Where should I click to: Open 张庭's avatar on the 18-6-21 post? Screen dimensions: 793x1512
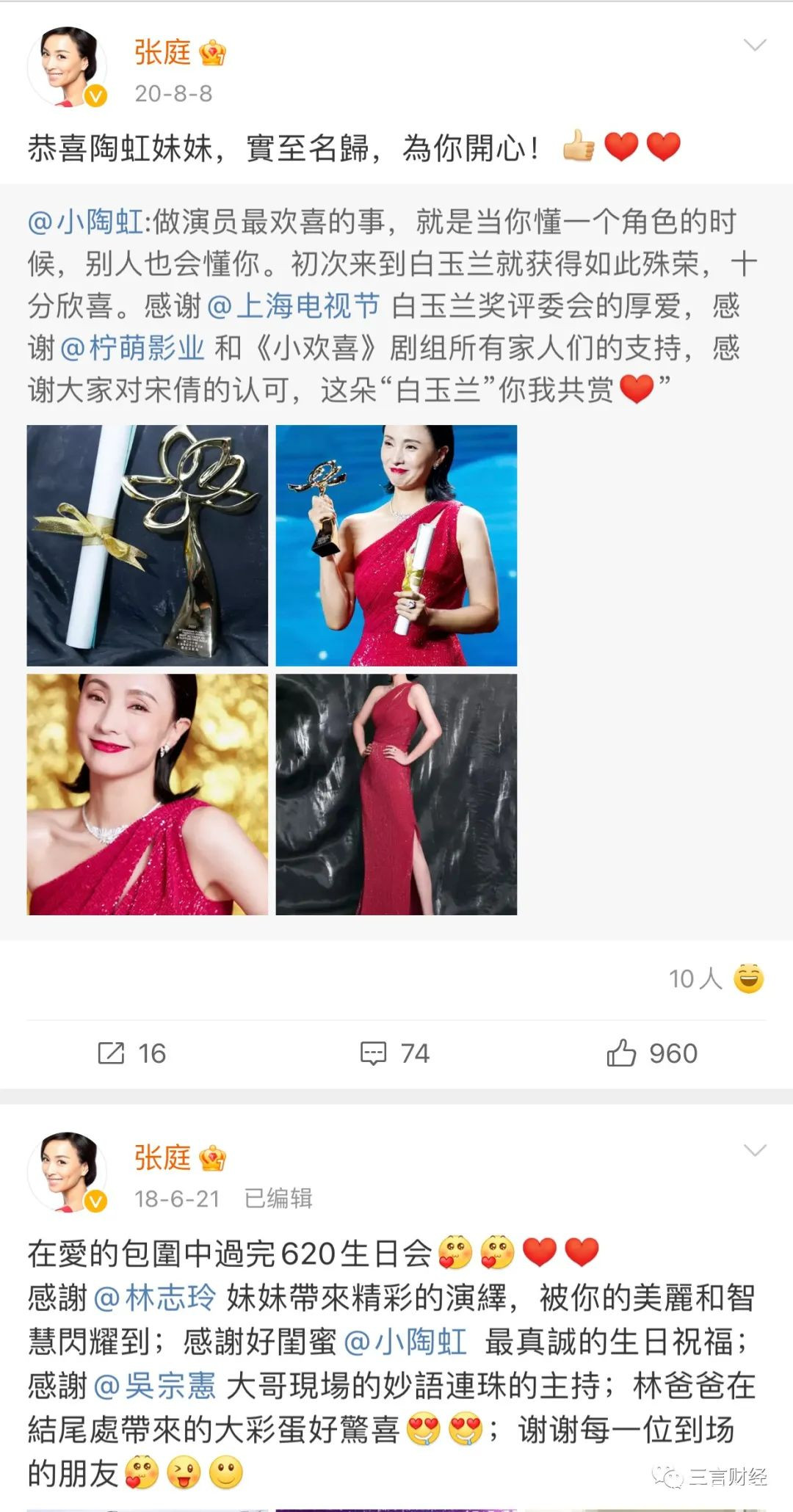point(67,1172)
